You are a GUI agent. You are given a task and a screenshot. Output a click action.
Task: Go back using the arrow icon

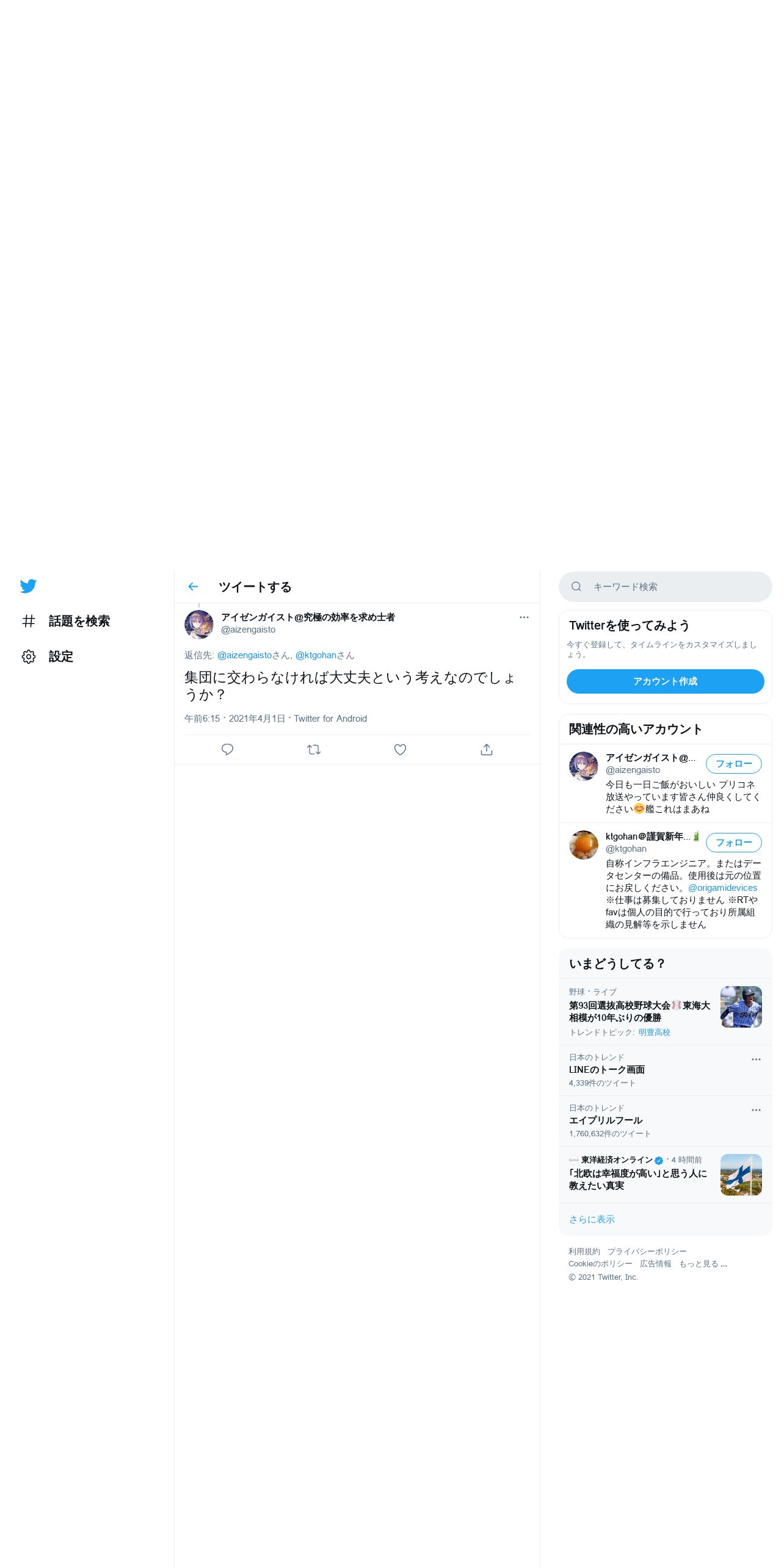pos(193,587)
